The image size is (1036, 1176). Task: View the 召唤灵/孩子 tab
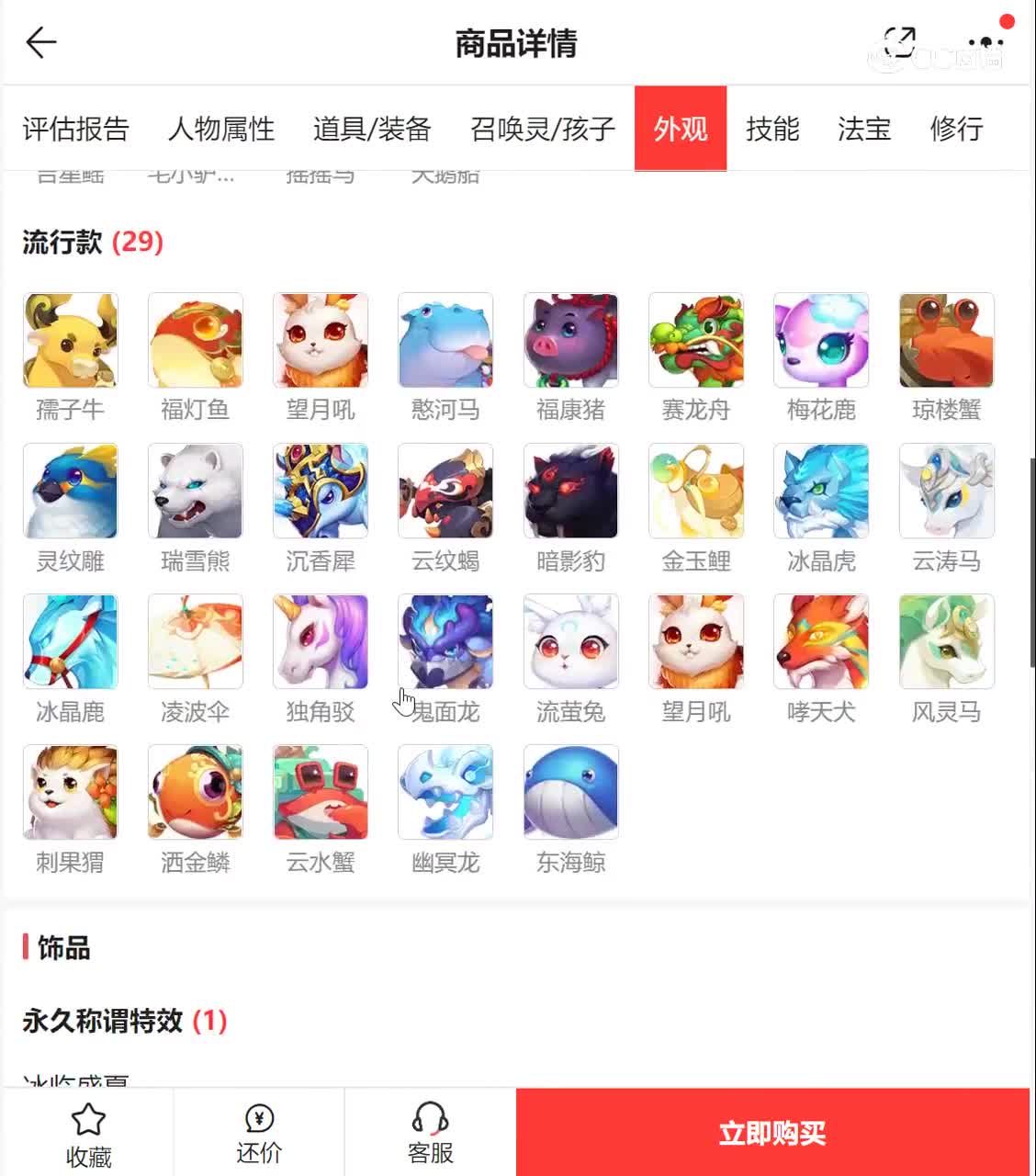point(542,130)
